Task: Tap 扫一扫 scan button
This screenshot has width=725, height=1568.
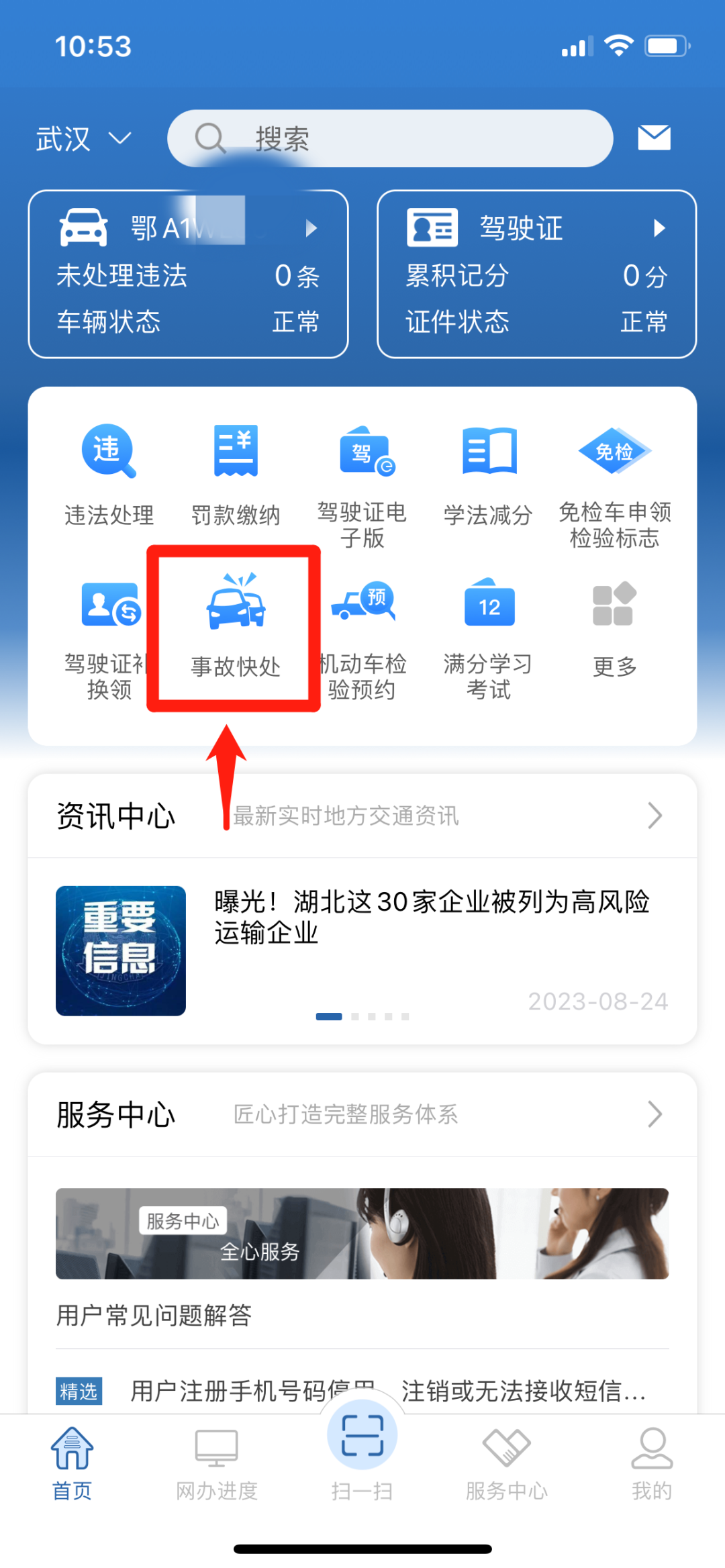Action: click(x=362, y=1450)
